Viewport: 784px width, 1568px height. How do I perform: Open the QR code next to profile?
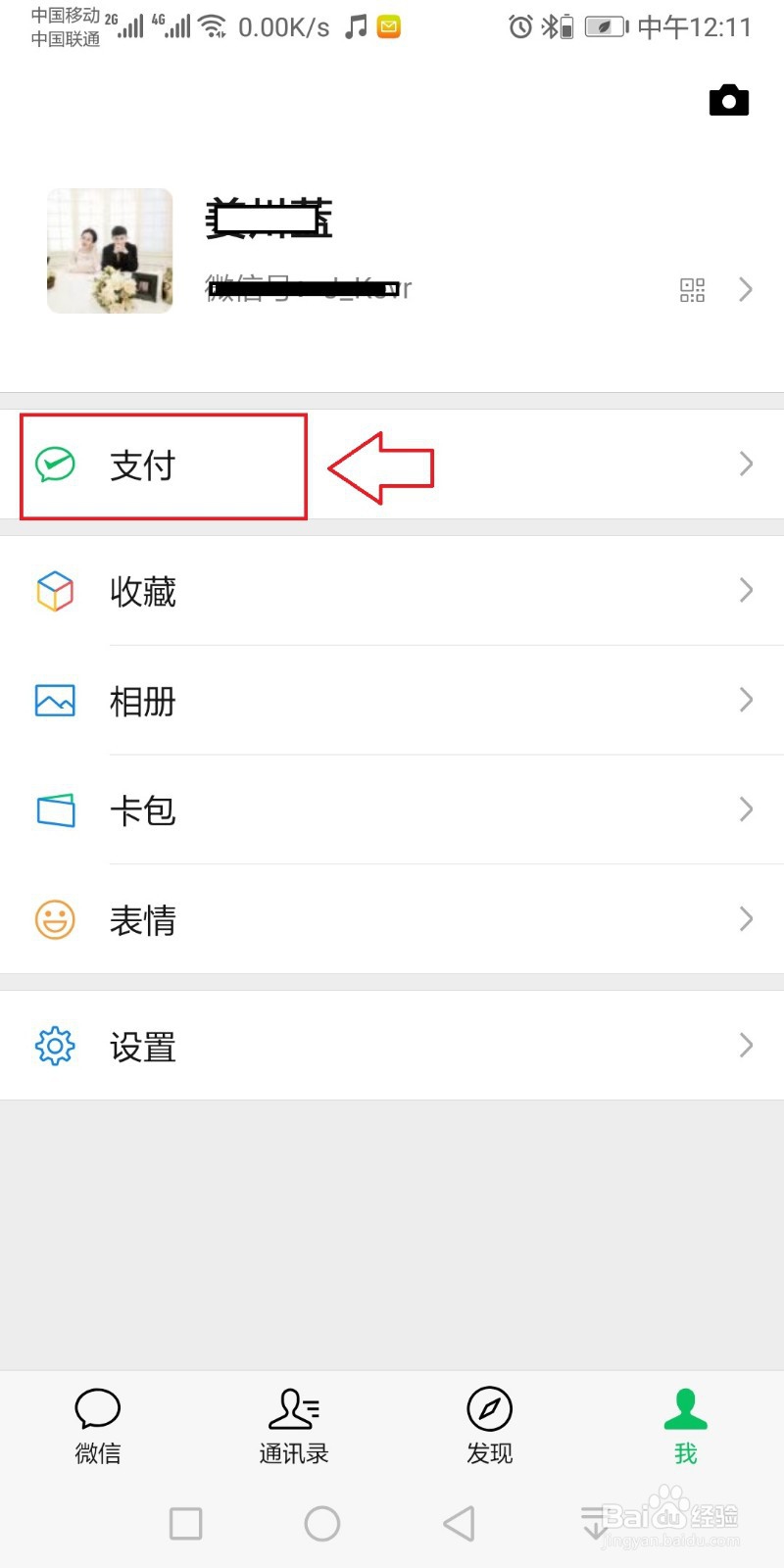(693, 289)
